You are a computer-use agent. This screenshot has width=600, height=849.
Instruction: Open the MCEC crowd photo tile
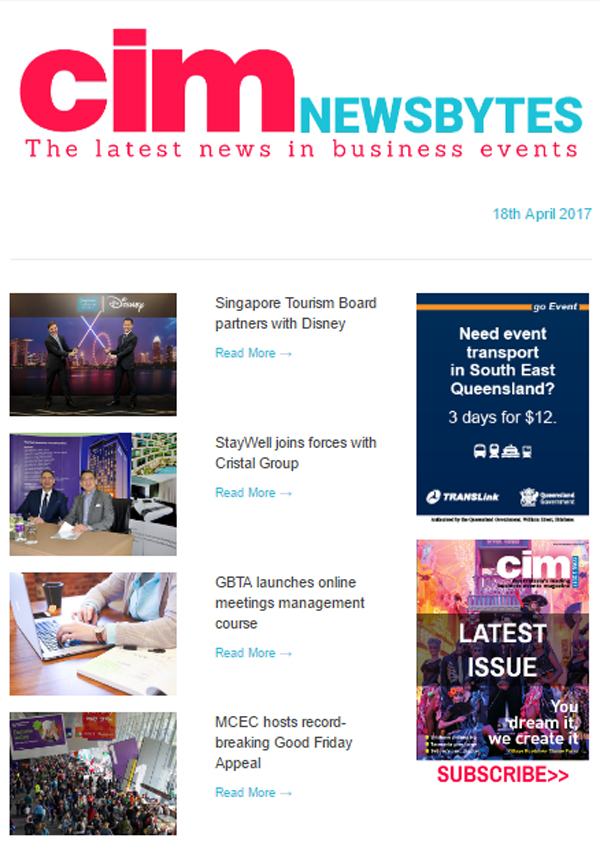click(93, 773)
